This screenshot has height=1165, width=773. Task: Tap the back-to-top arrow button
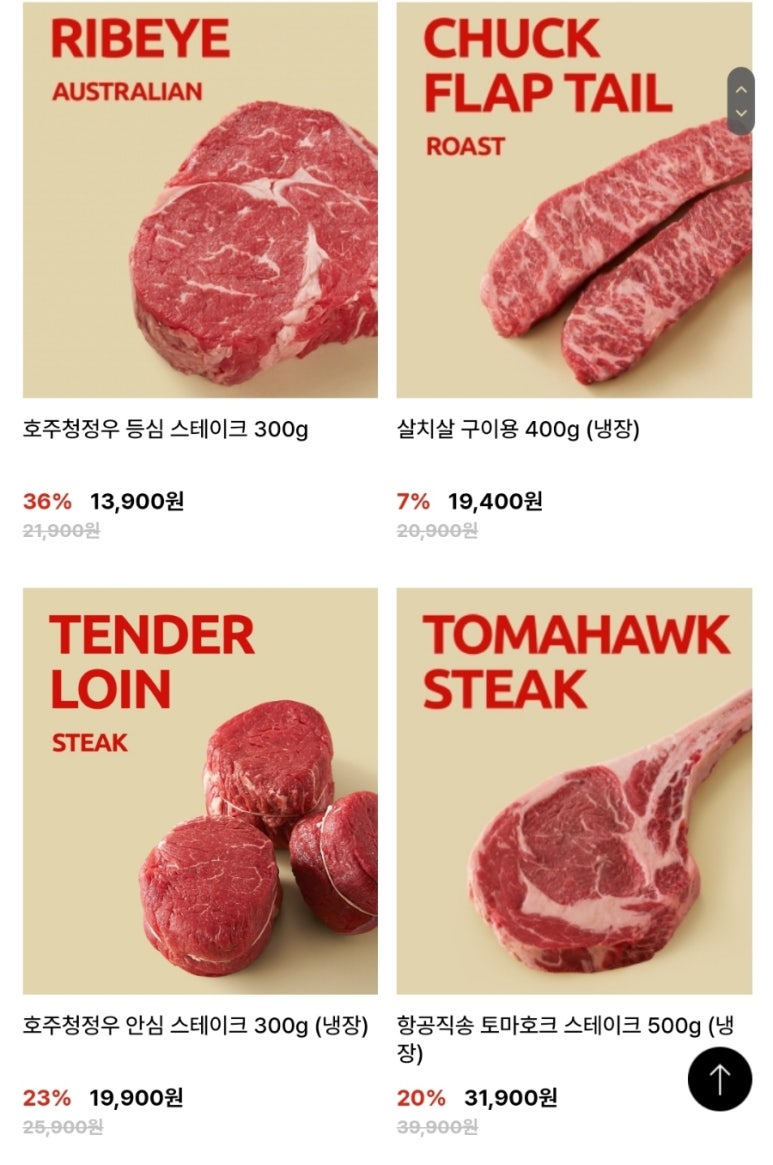tap(719, 1079)
